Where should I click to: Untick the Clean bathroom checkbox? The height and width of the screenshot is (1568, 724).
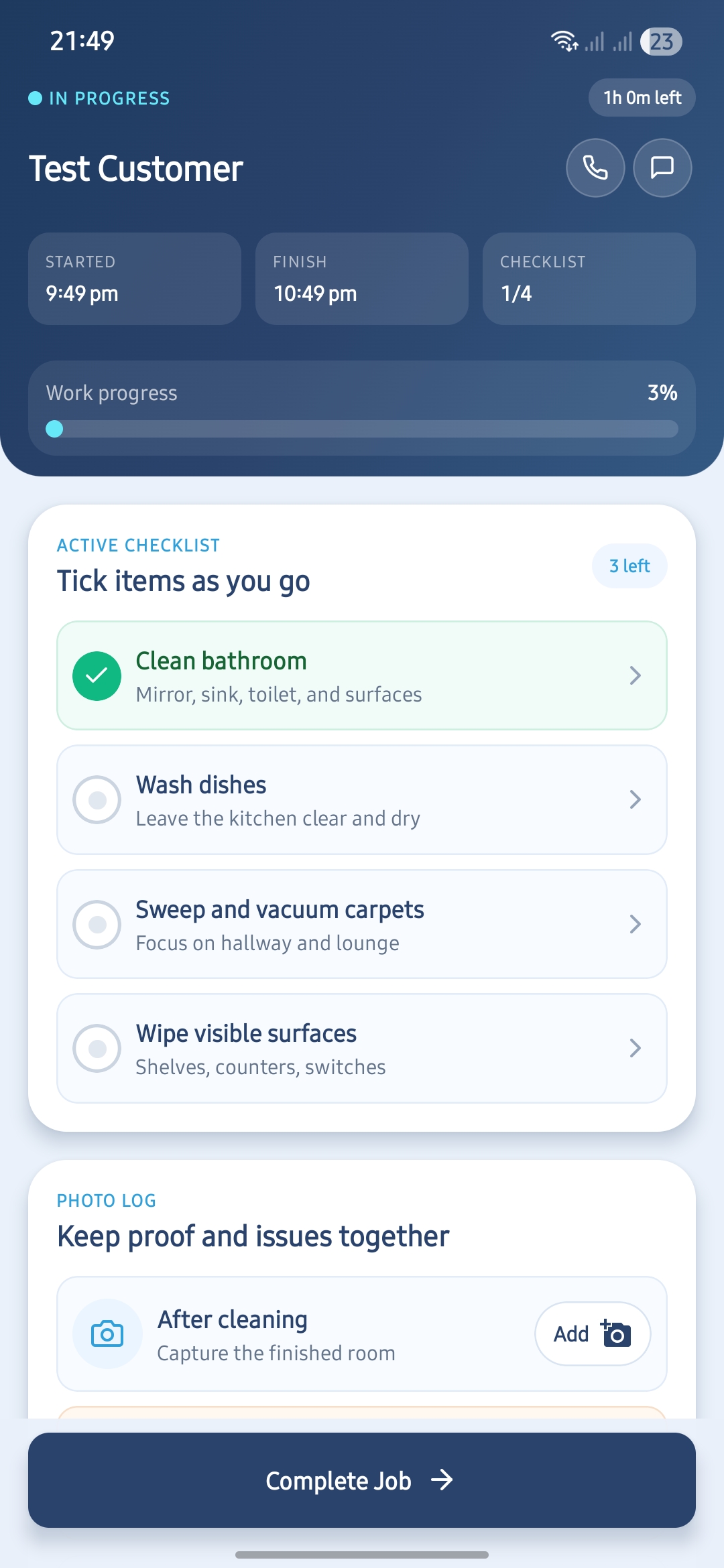tap(97, 675)
